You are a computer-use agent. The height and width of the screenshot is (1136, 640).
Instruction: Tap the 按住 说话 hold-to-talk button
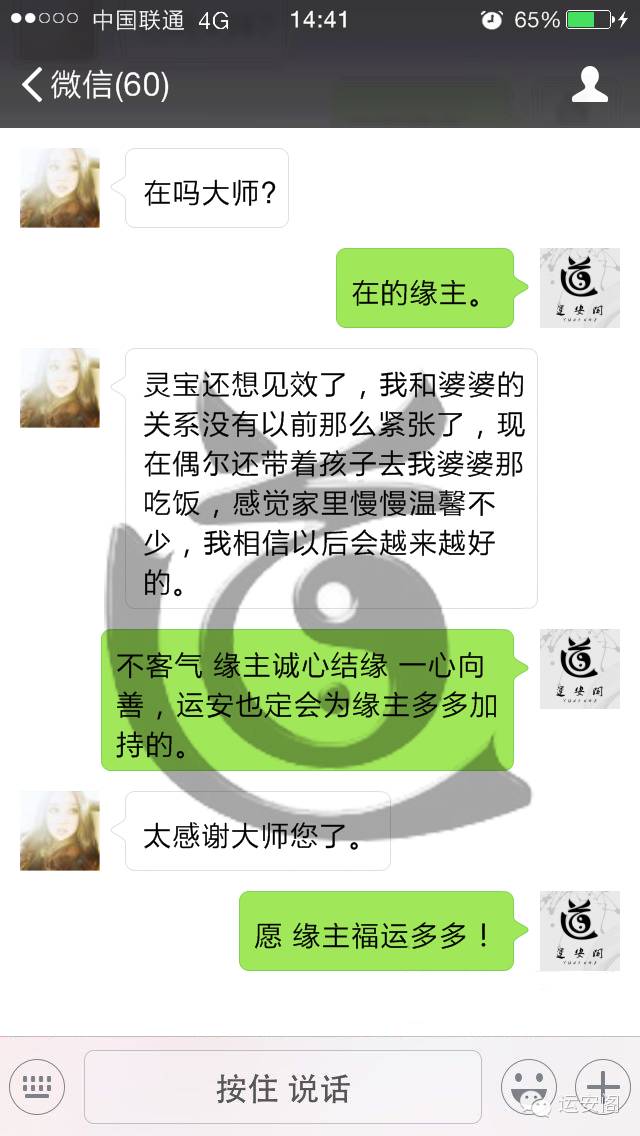pyautogui.click(x=283, y=1087)
